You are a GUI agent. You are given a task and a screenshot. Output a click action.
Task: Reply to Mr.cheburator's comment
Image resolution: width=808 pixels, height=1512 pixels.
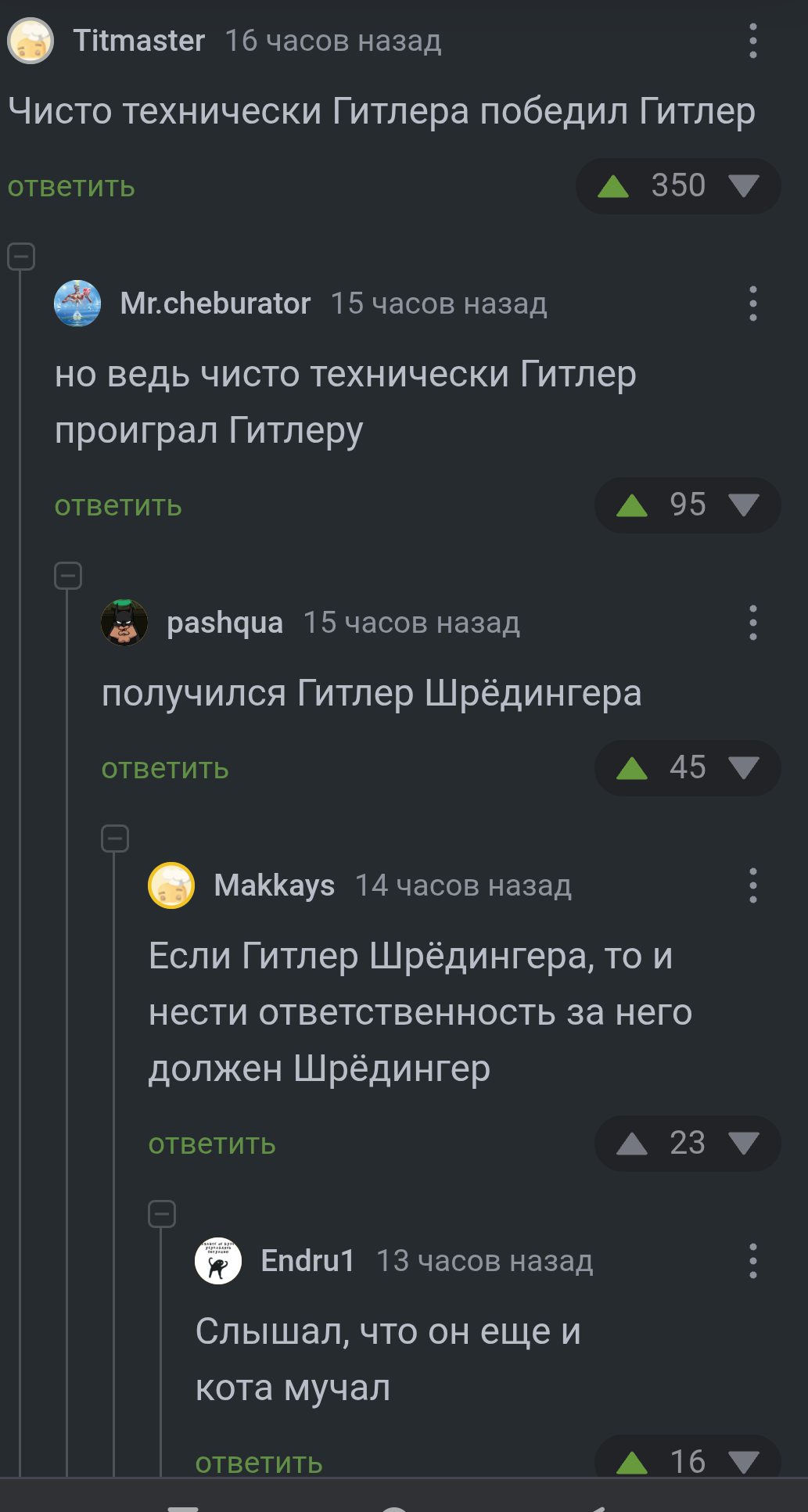[x=118, y=506]
